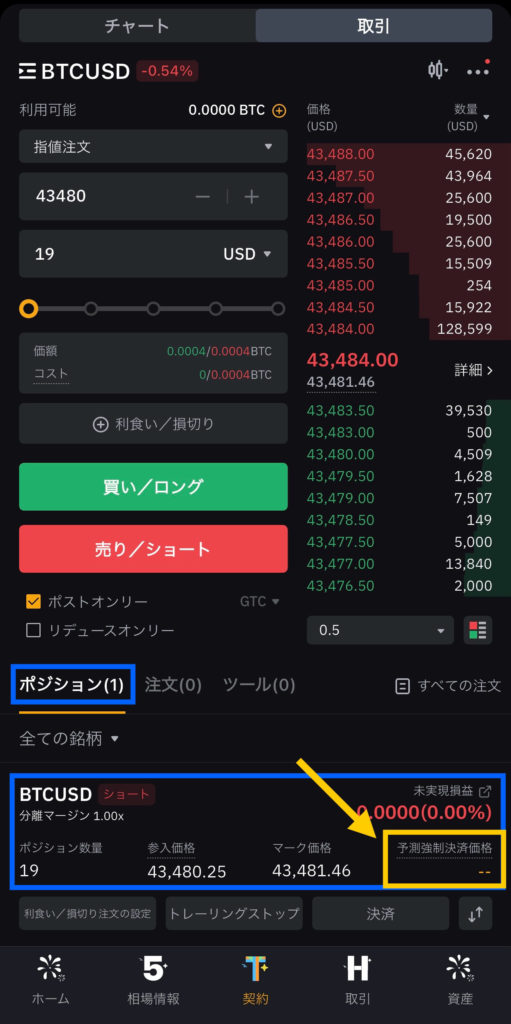Change the USD quantity unit dropdown
Image resolution: width=511 pixels, height=1024 pixels.
[247, 253]
